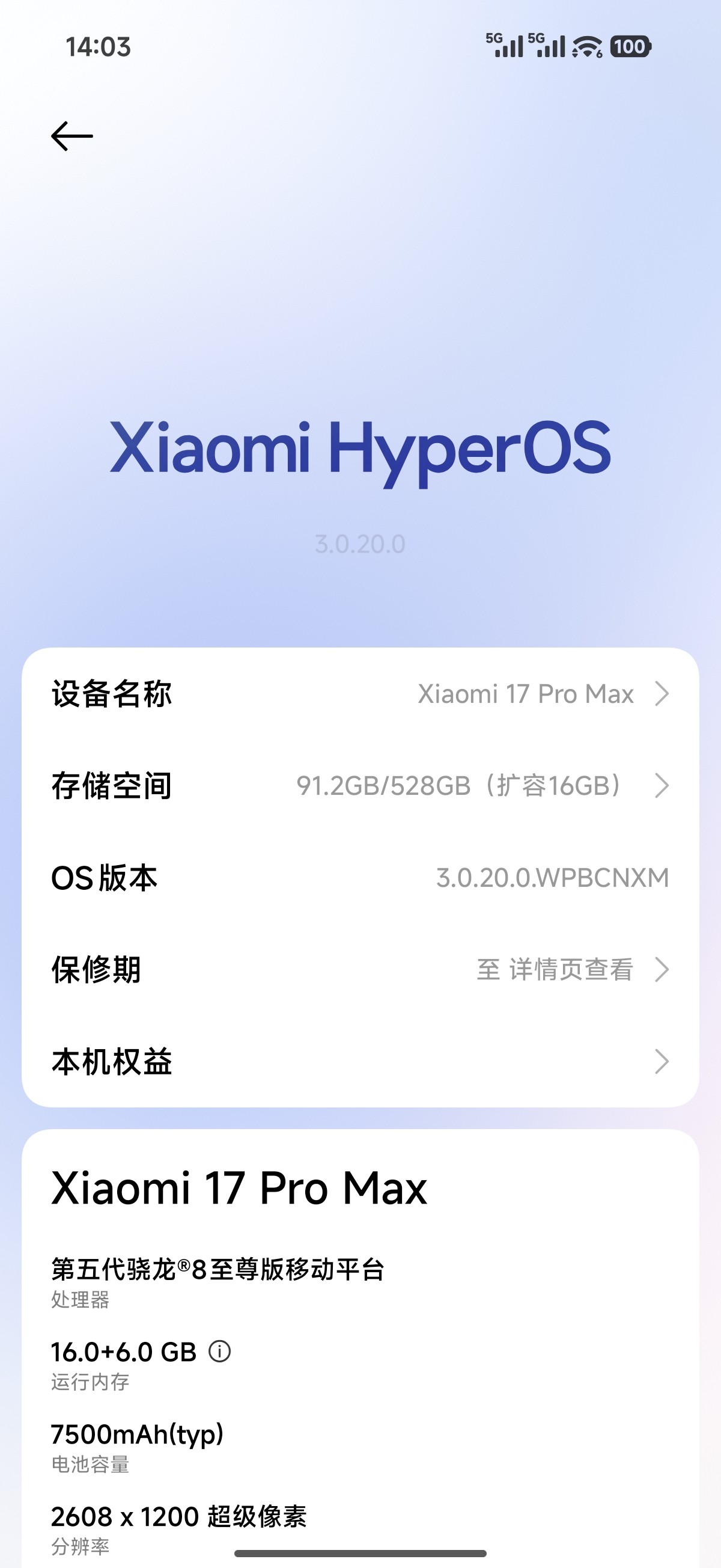This screenshot has width=721, height=1568.
Task: Open the 设备名称 row
Action: tap(360, 694)
